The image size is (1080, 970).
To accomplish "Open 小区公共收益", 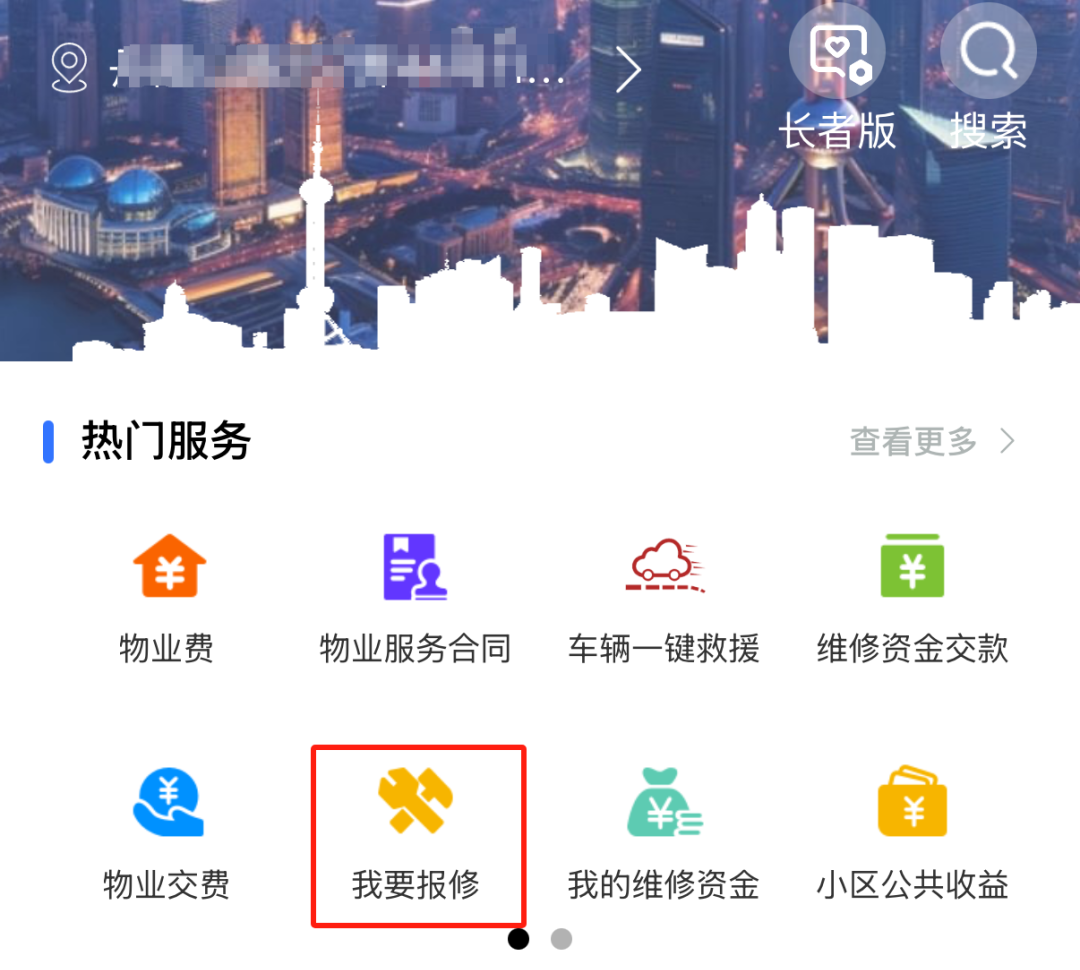I will [912, 835].
